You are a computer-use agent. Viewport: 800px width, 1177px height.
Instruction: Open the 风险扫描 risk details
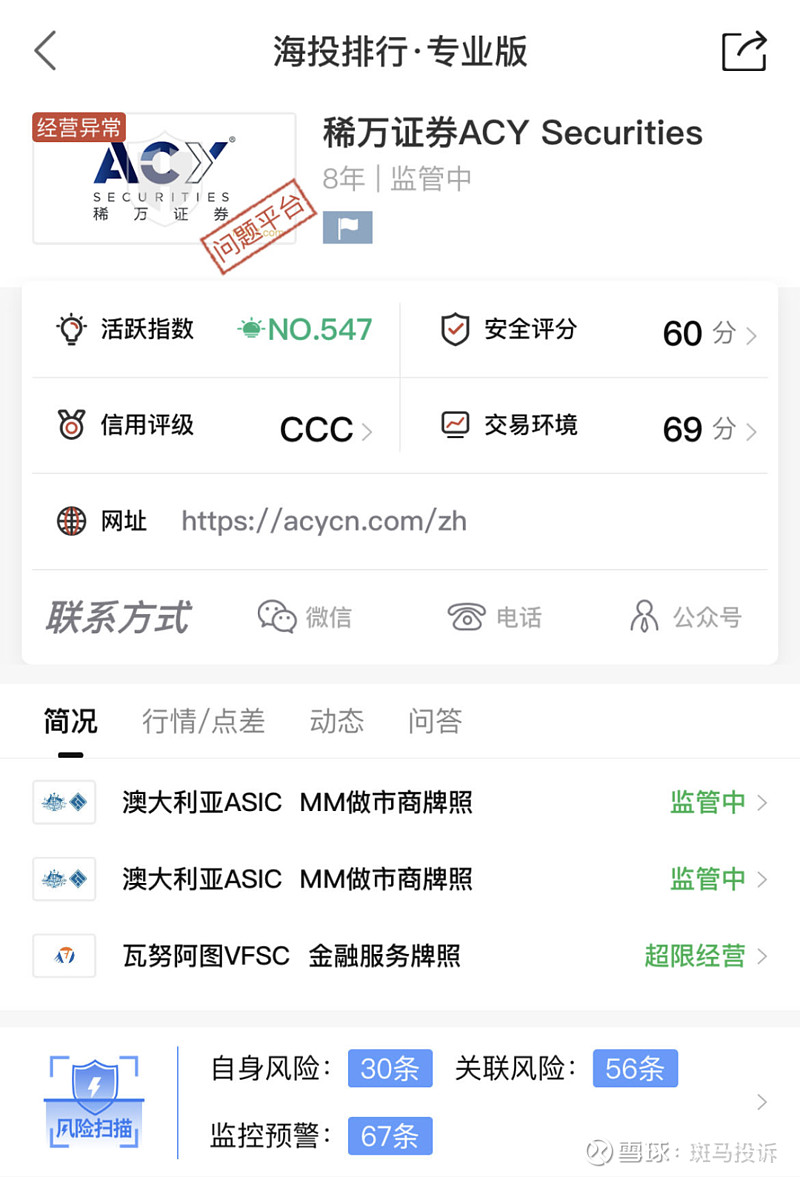[x=400, y=1102]
